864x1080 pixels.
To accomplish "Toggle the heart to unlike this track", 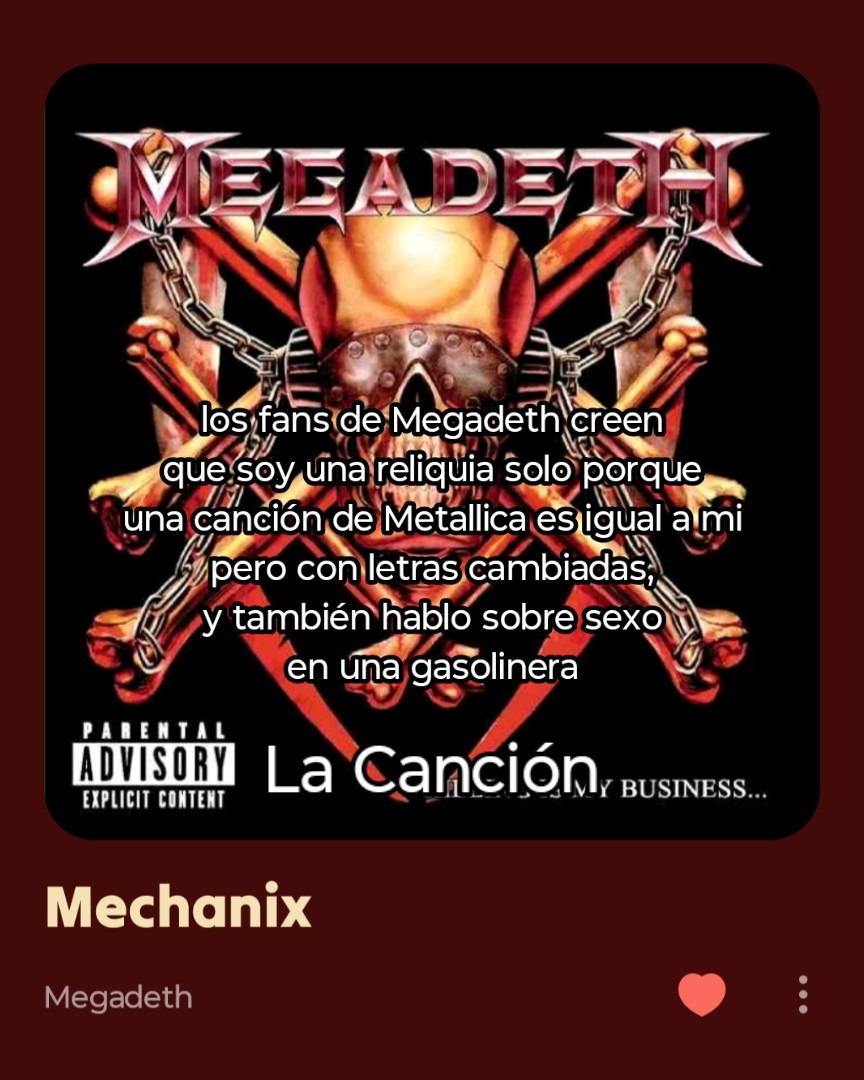I will coord(702,996).
